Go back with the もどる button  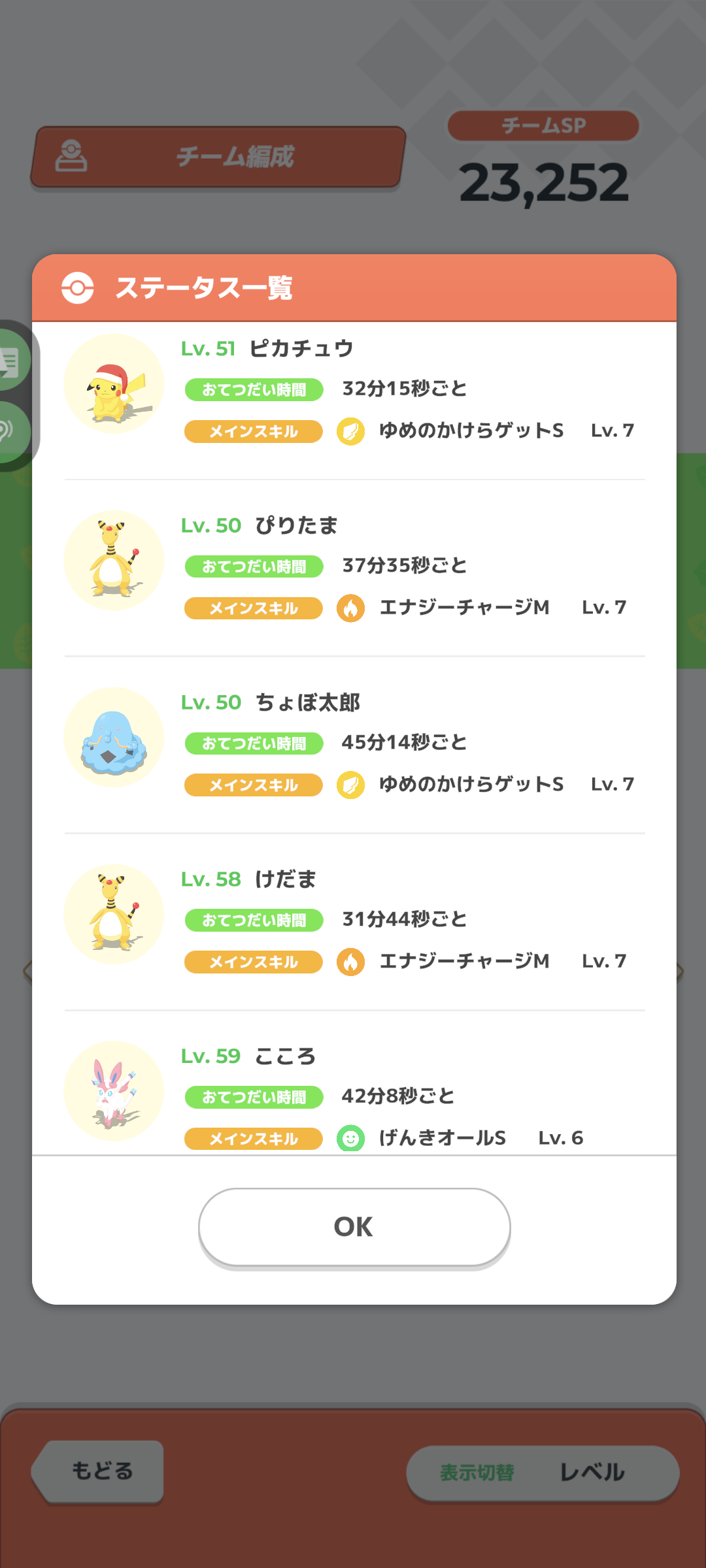(x=101, y=1471)
